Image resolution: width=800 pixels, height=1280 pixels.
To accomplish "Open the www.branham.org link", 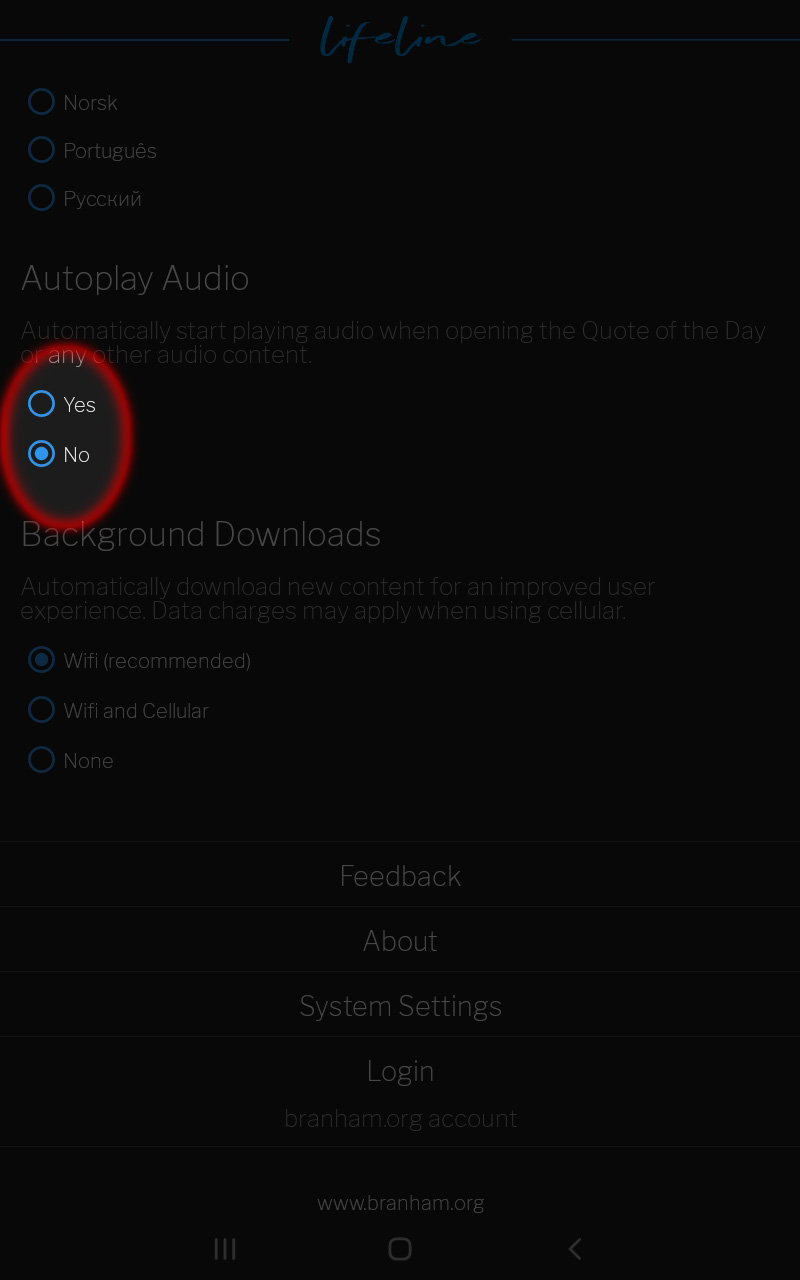I will tap(400, 1203).
